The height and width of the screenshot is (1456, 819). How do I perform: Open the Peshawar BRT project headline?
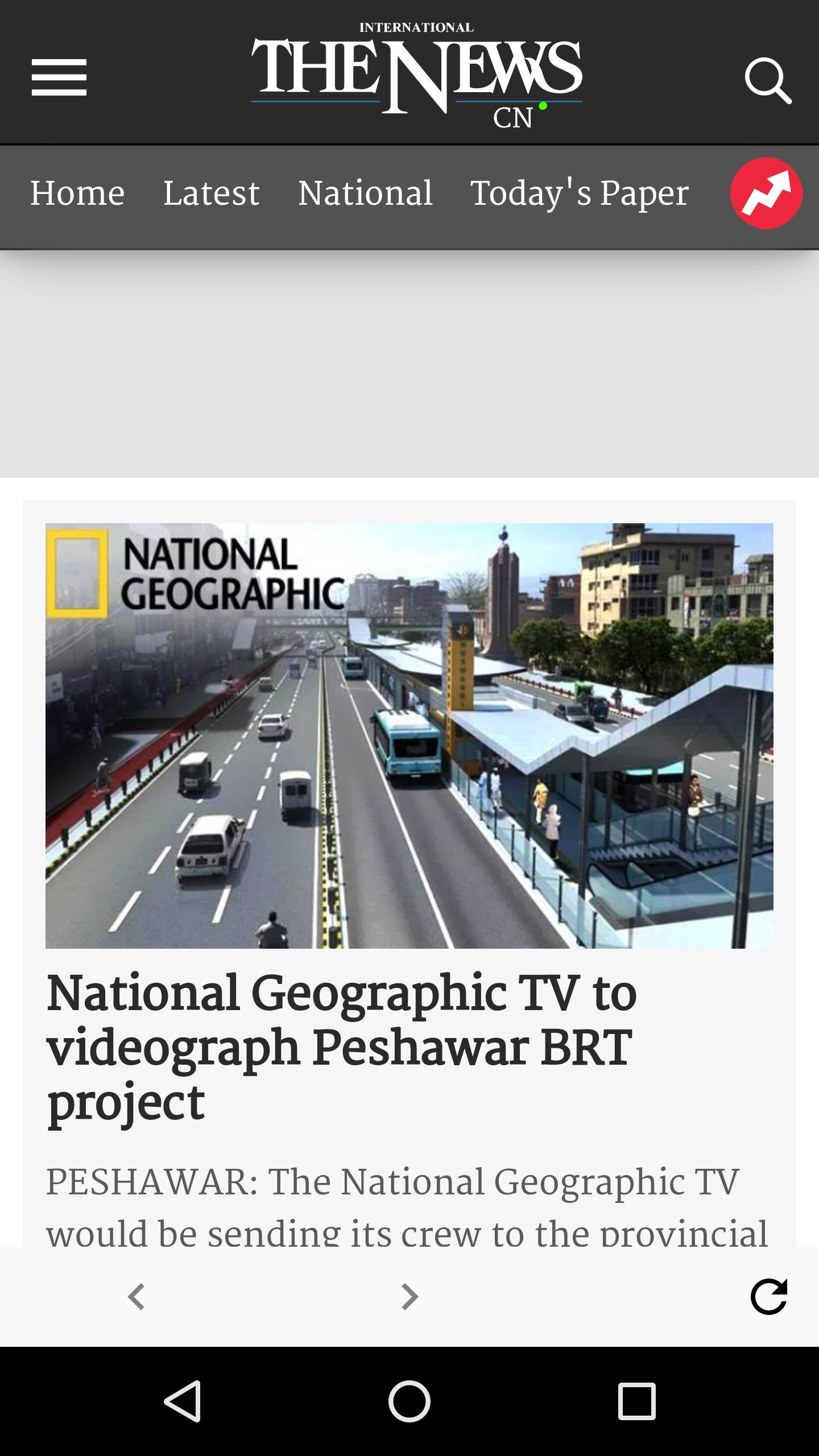341,1046
